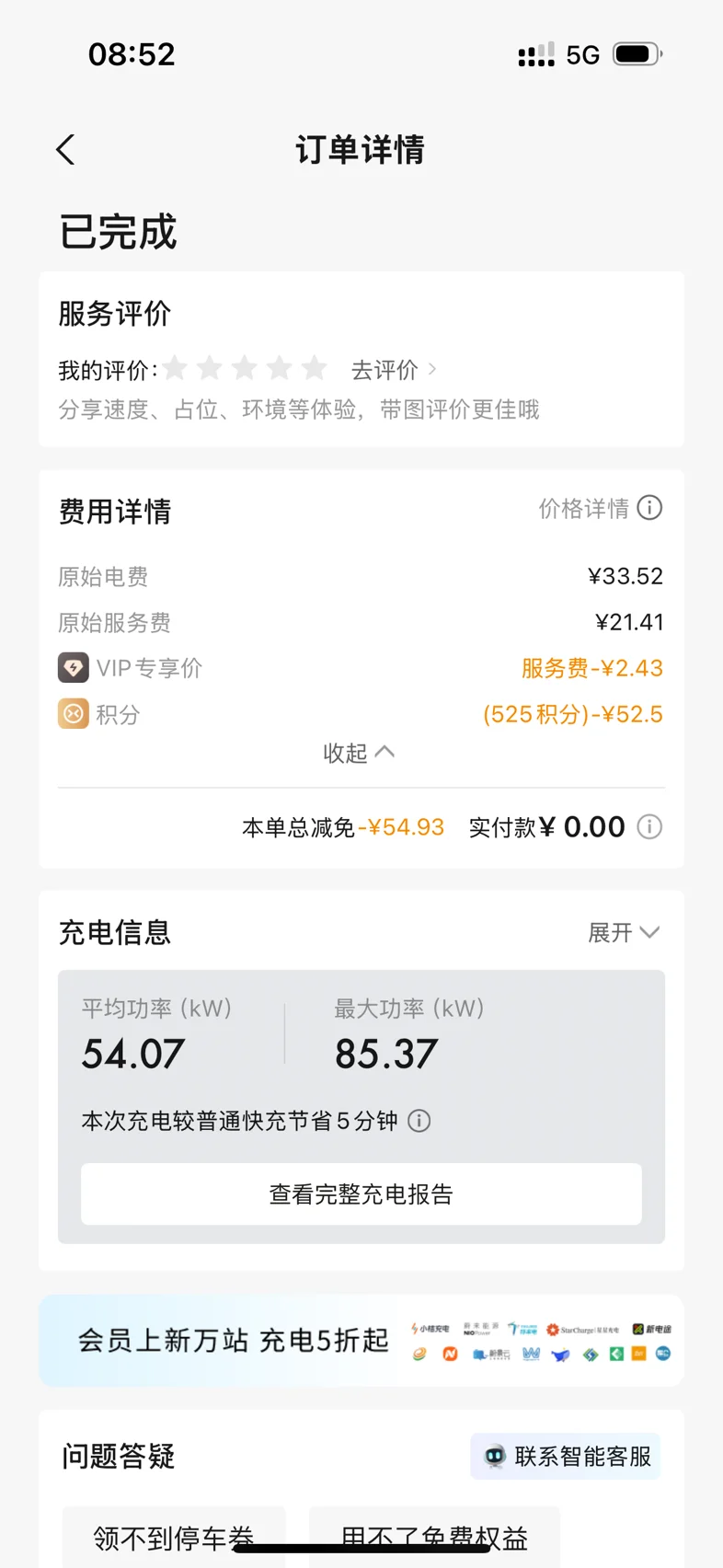The height and width of the screenshot is (1568, 723).
Task: Tap the info icon beside 节省5分钟
Action: click(x=419, y=1121)
